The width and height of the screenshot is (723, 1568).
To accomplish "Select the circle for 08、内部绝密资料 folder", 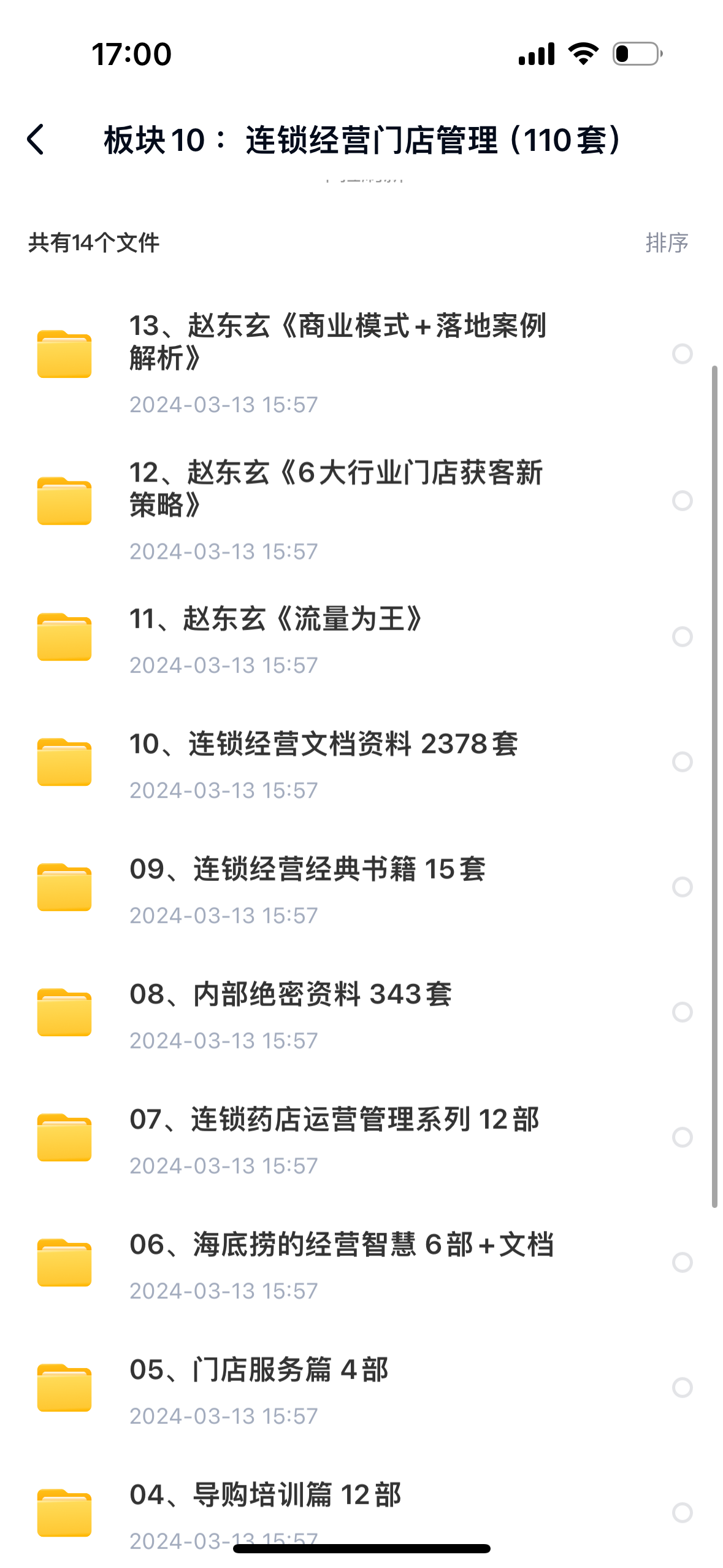I will coord(682,1012).
